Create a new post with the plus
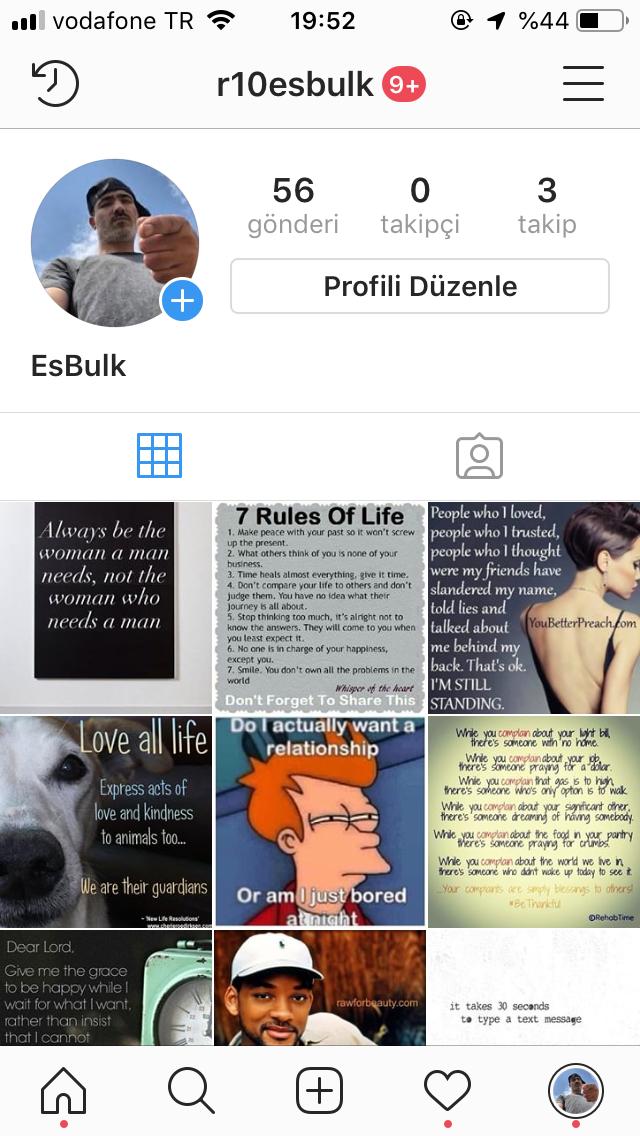Viewport: 640px width, 1136px height. pyautogui.click(x=320, y=1090)
